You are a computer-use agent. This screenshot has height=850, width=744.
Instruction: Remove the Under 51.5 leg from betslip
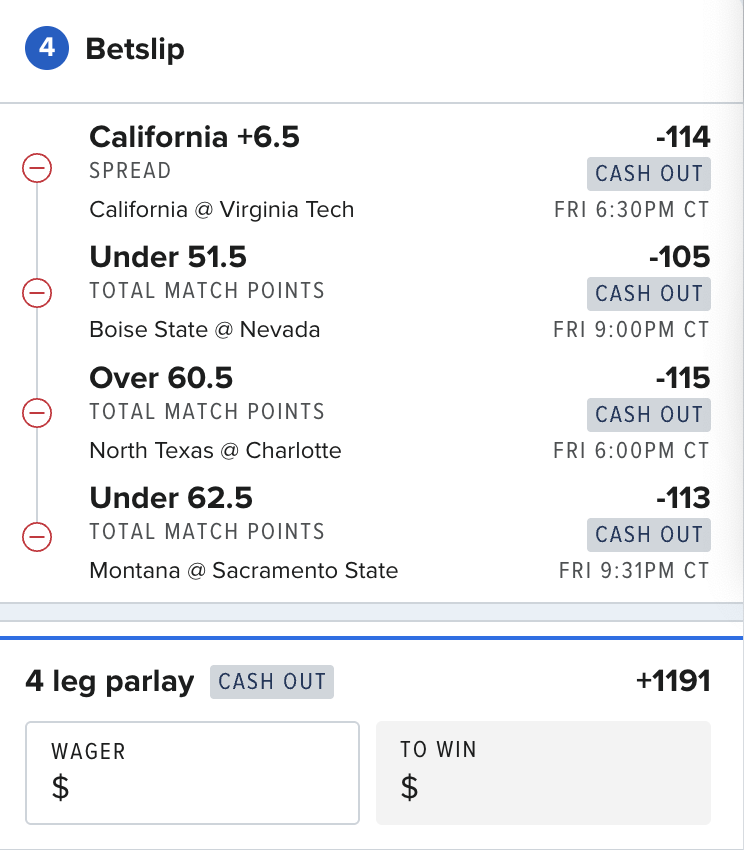point(37,292)
